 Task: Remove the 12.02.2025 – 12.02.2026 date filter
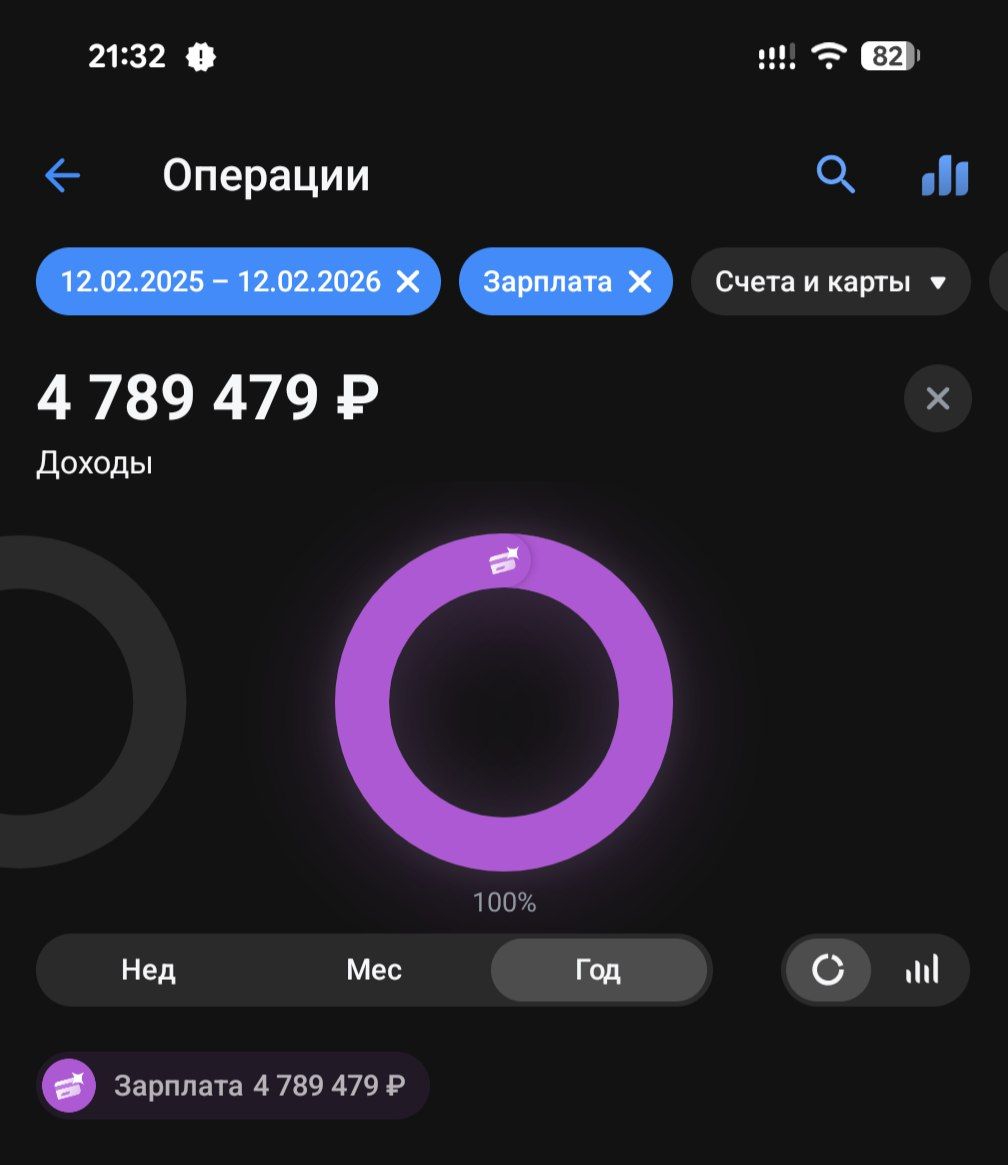pos(408,282)
